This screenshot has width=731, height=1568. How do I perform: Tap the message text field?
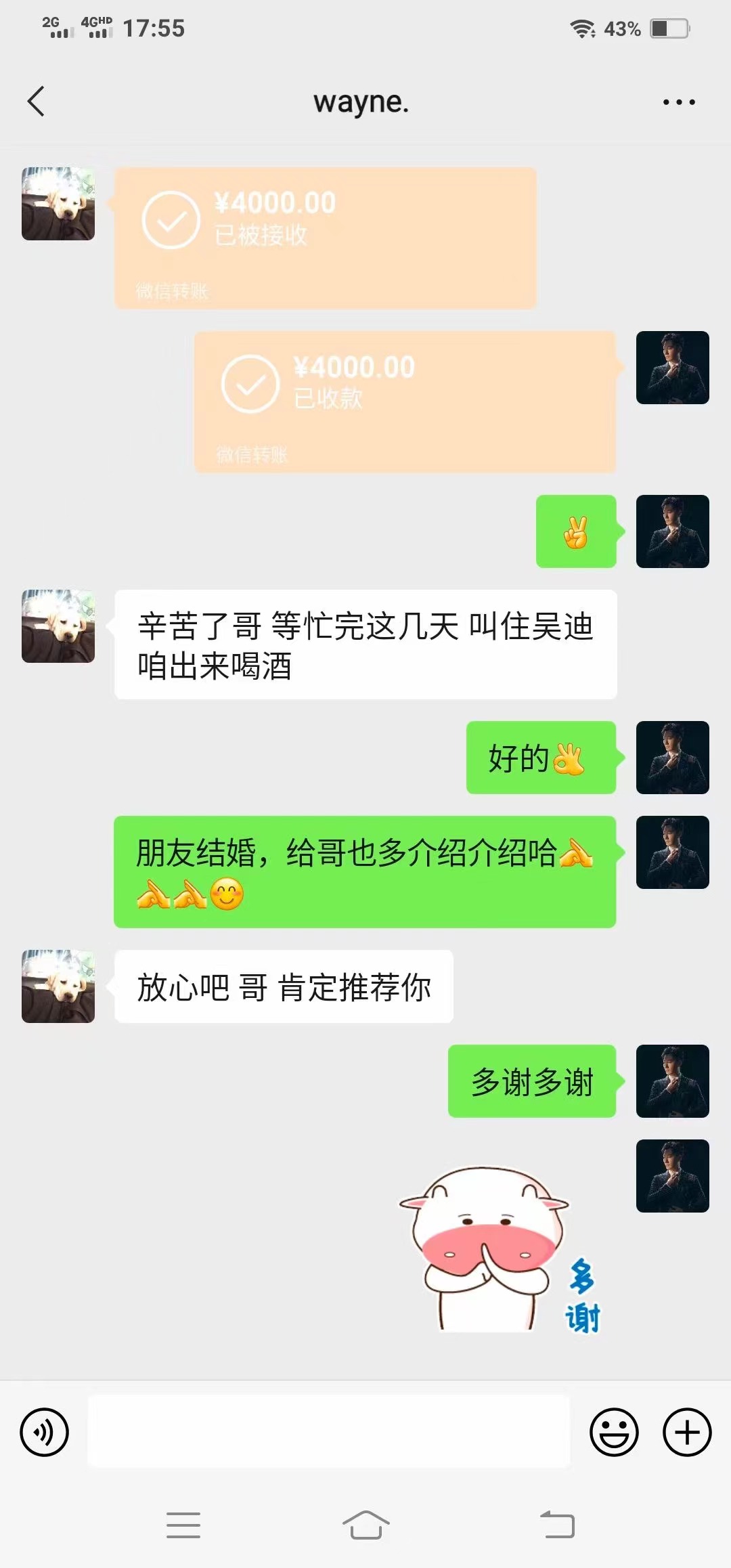tap(329, 1431)
